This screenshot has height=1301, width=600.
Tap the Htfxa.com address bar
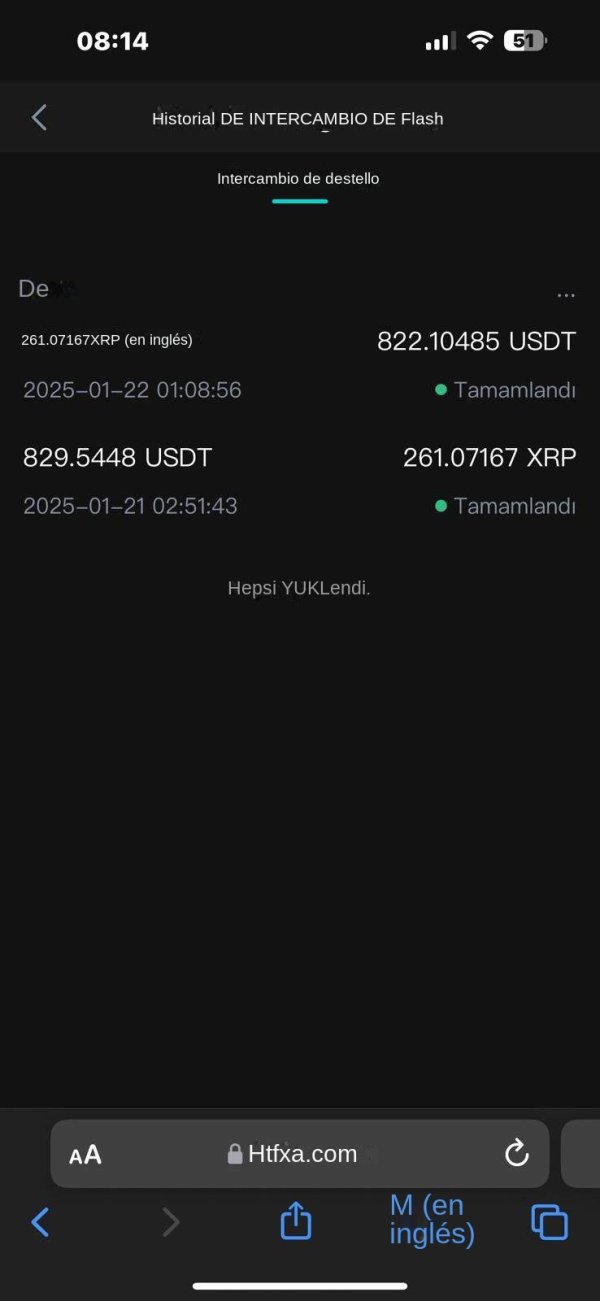tap(300, 1154)
